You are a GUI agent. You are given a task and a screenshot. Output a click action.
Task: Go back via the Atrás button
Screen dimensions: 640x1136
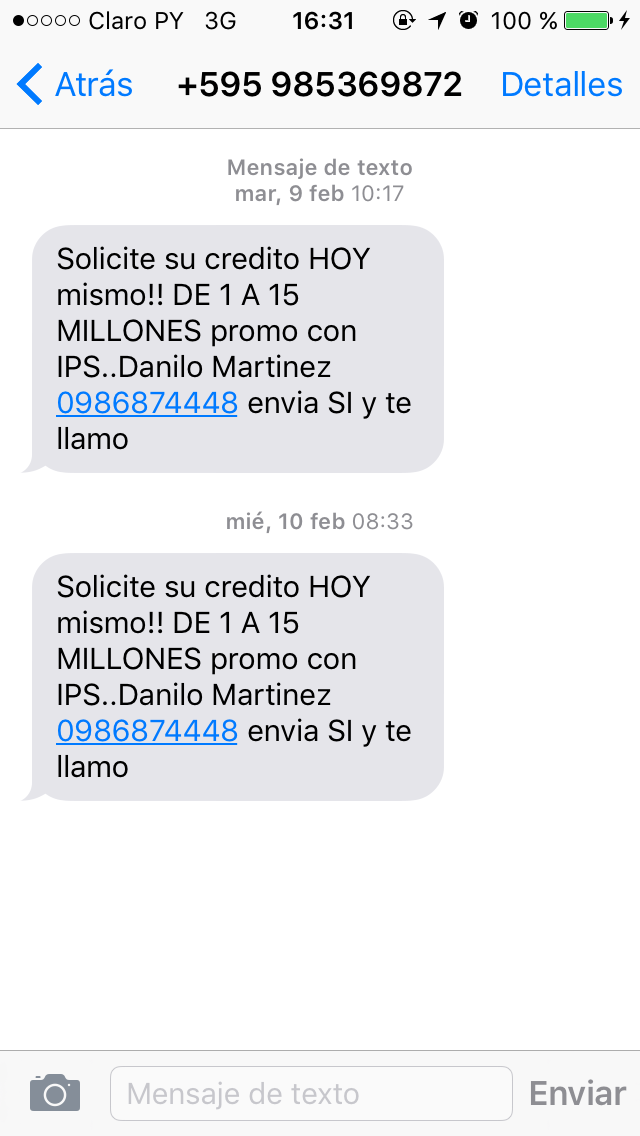click(75, 85)
